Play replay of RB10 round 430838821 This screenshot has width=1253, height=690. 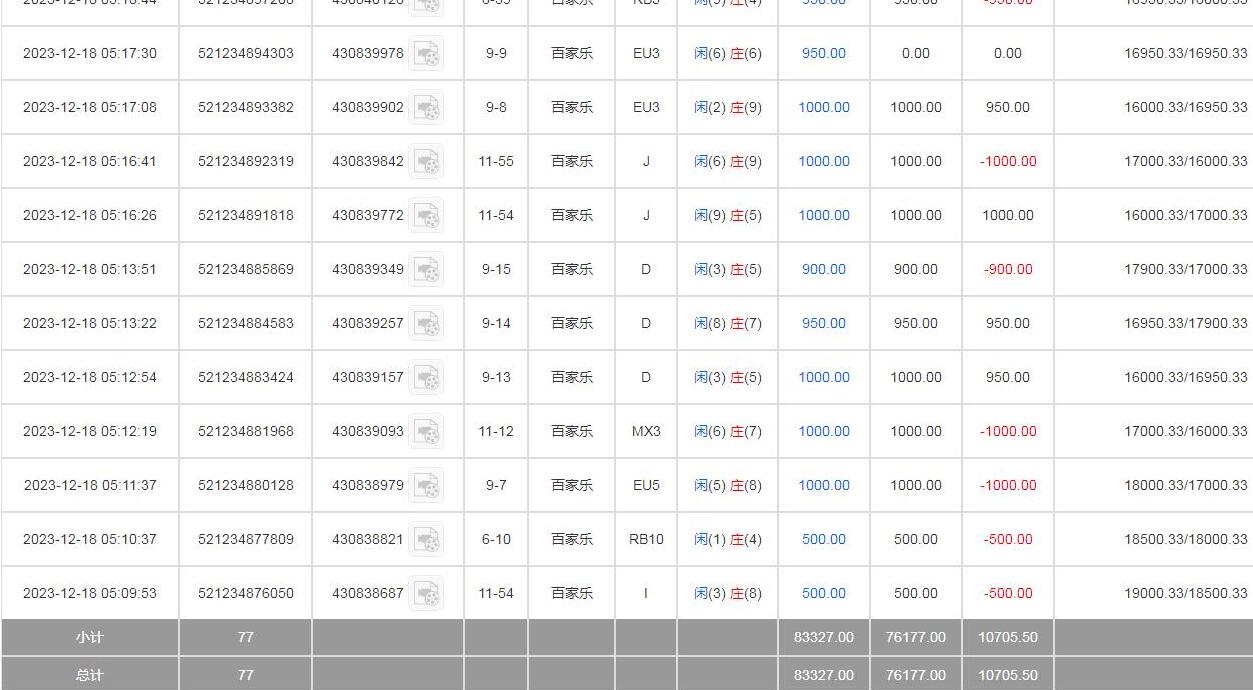(426, 540)
